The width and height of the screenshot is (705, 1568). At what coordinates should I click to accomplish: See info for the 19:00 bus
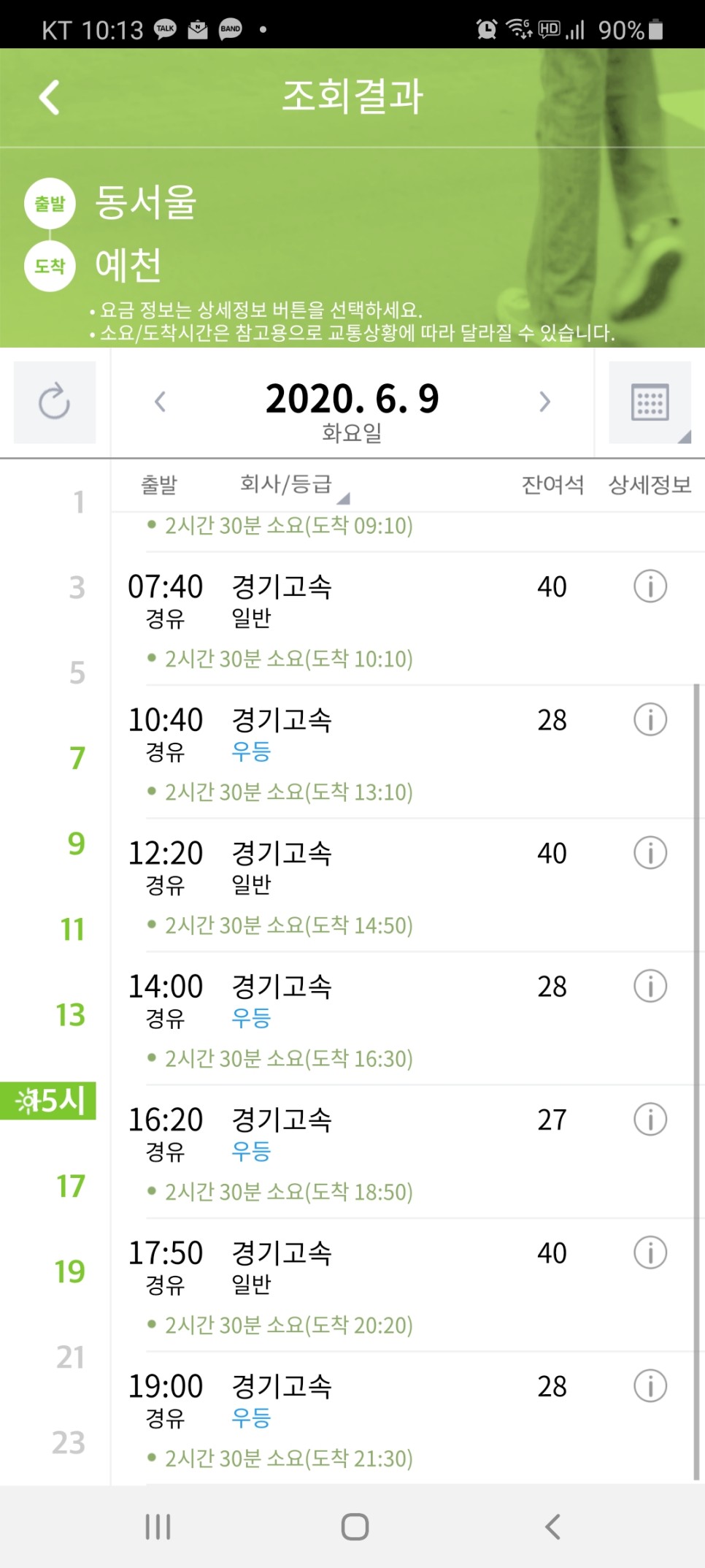click(650, 1385)
